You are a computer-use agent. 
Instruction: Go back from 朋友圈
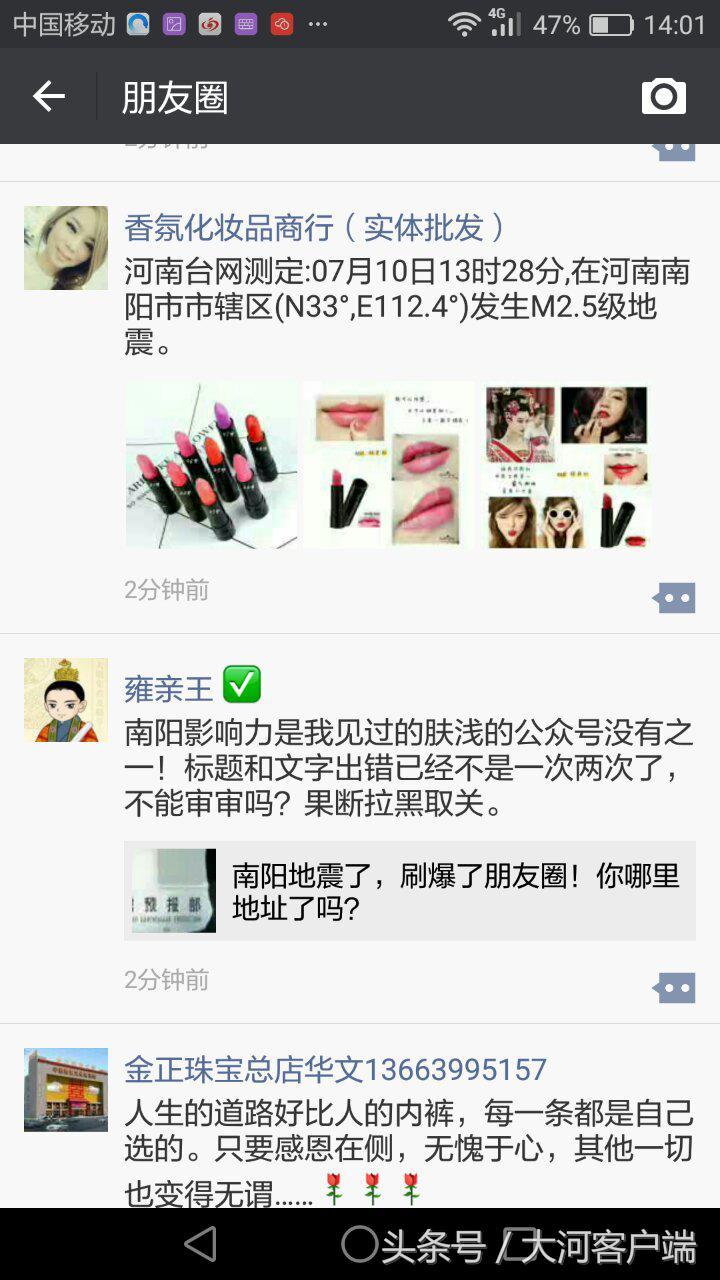pos(48,96)
